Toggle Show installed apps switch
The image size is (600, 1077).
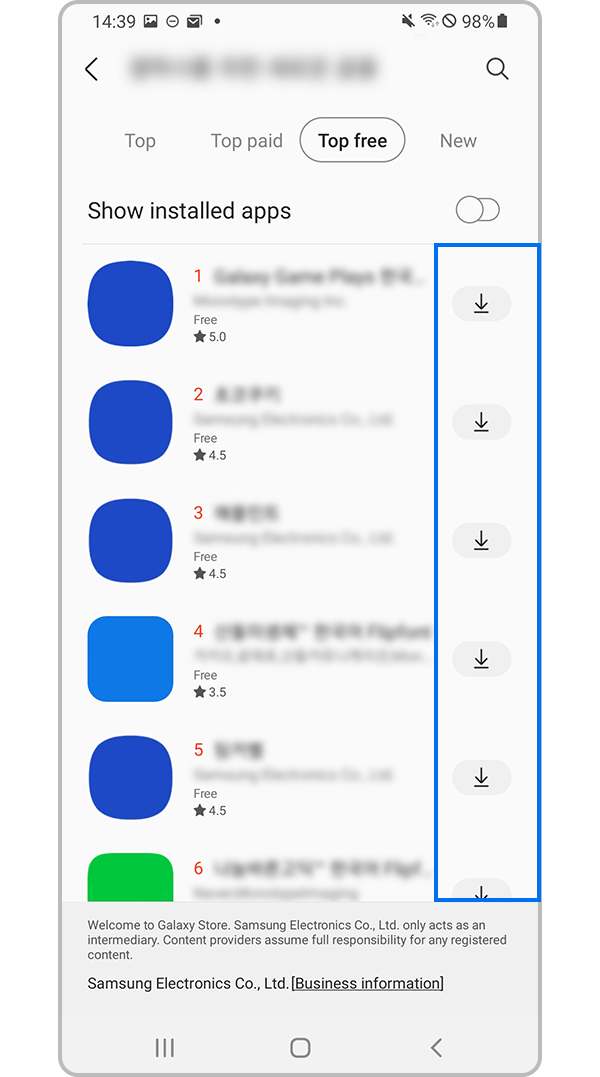477,210
